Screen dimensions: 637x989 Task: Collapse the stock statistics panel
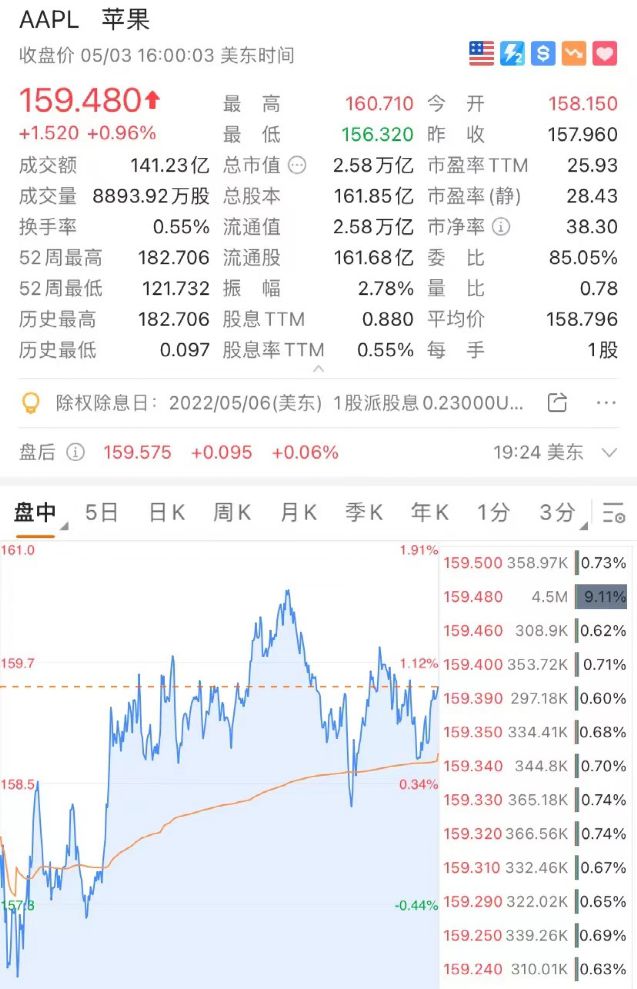[x=318, y=368]
